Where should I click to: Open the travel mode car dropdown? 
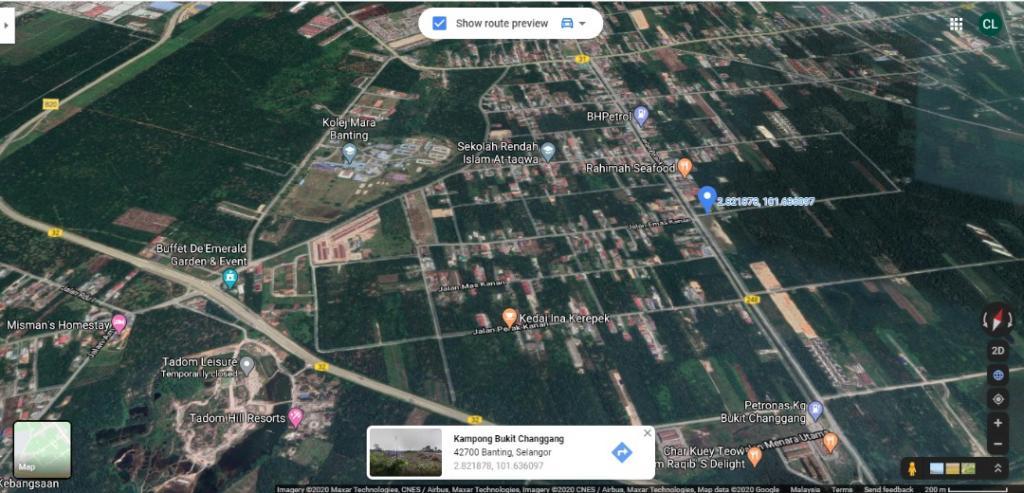(x=574, y=23)
